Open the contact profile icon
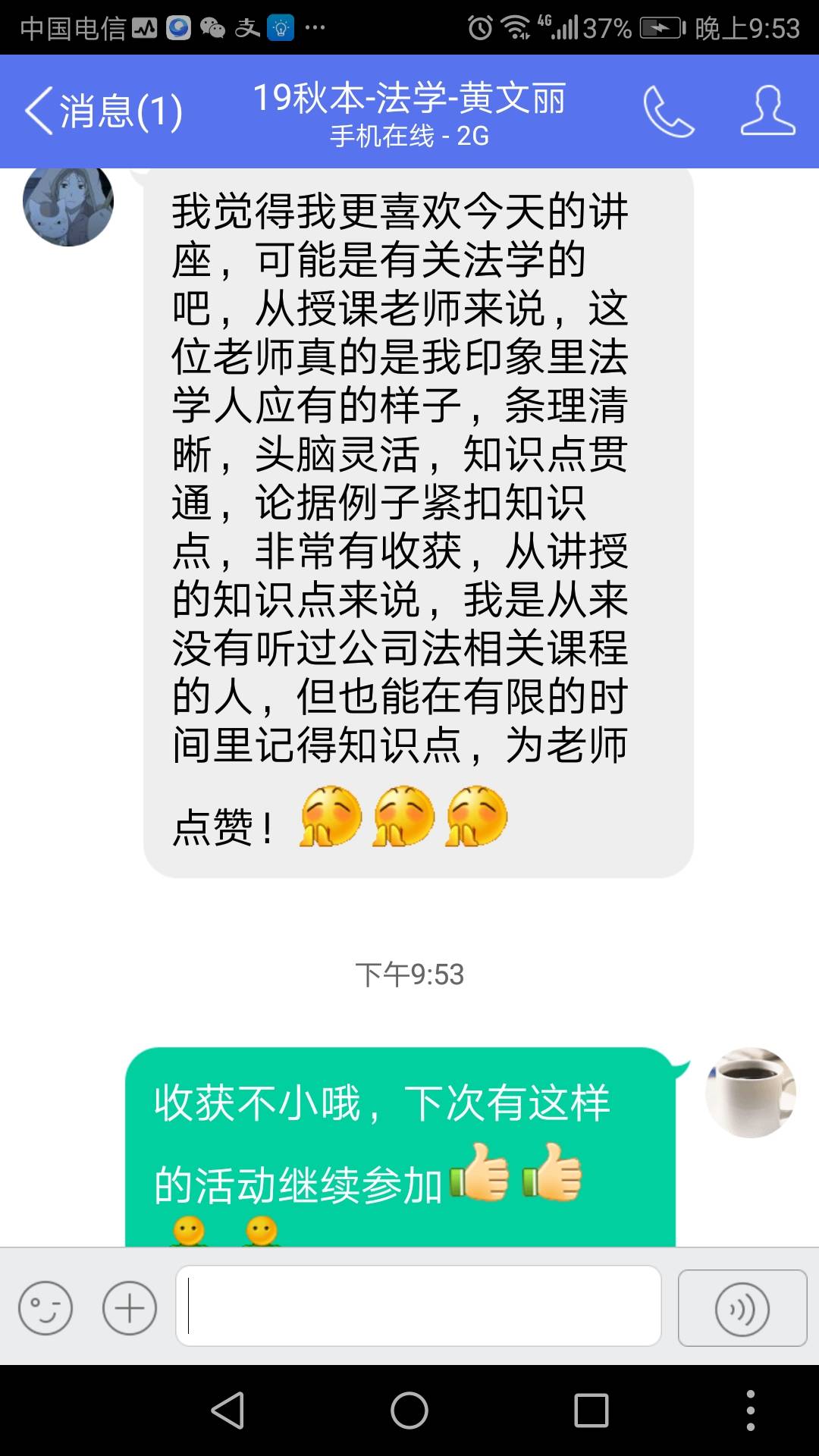 [767, 111]
